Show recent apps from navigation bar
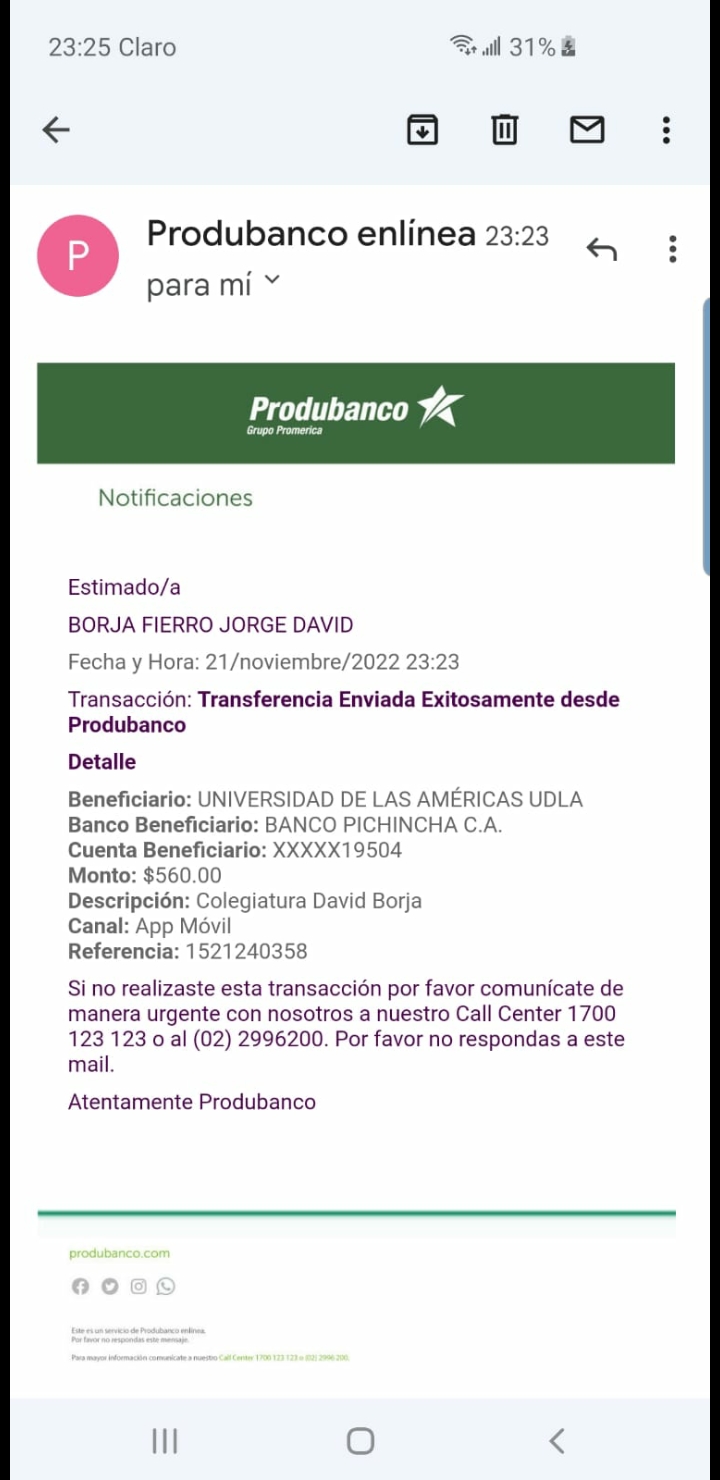 click(164, 1441)
